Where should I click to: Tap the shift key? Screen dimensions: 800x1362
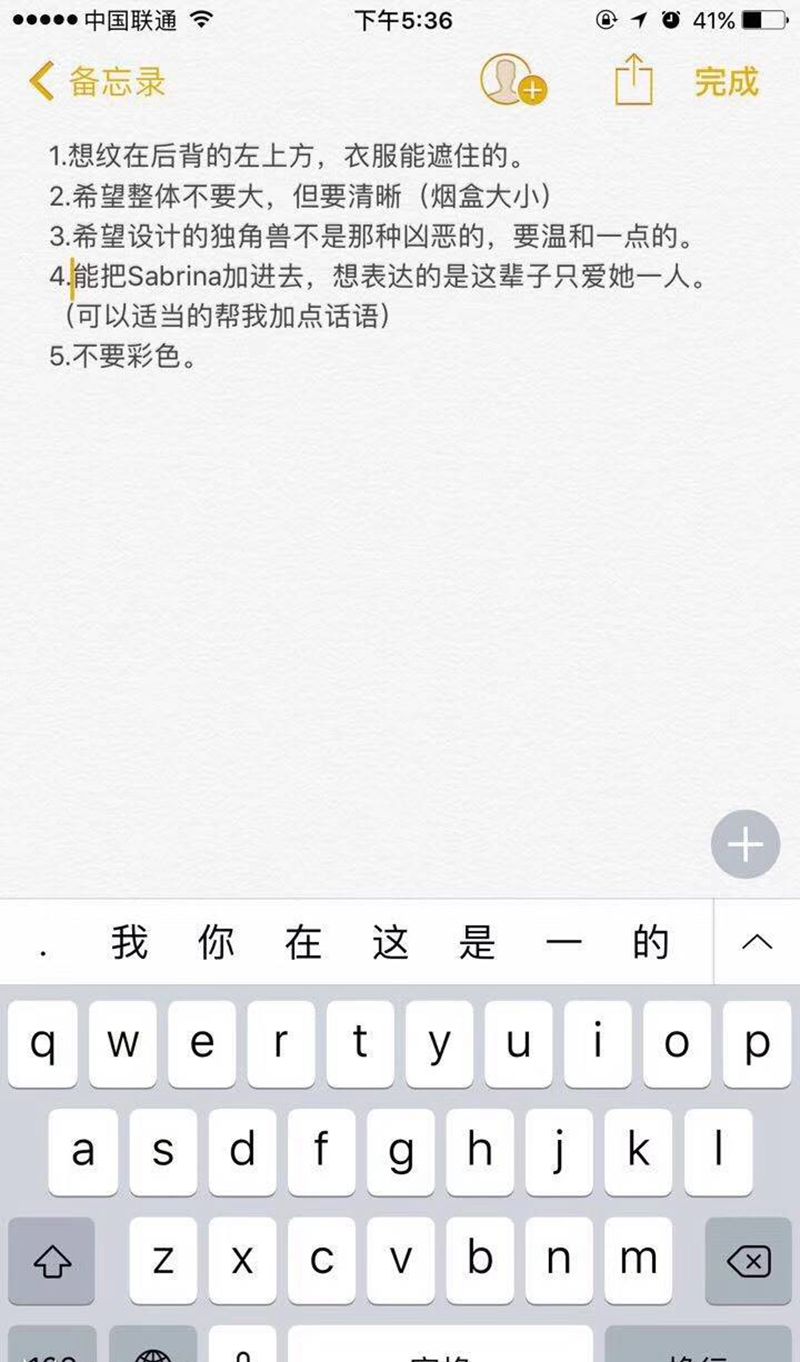52,1261
